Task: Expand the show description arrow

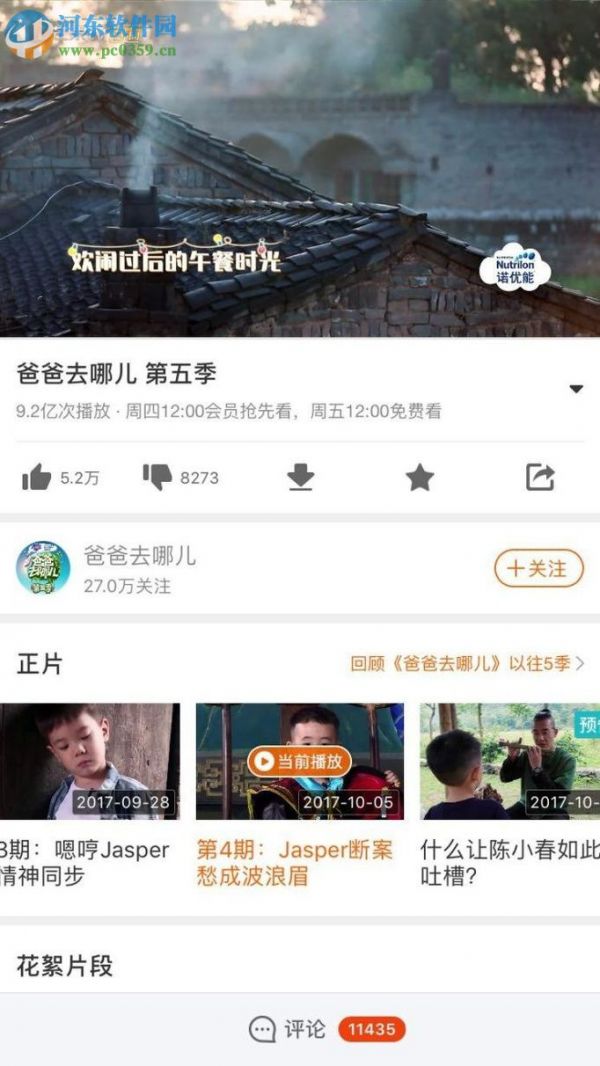Action: click(x=576, y=389)
